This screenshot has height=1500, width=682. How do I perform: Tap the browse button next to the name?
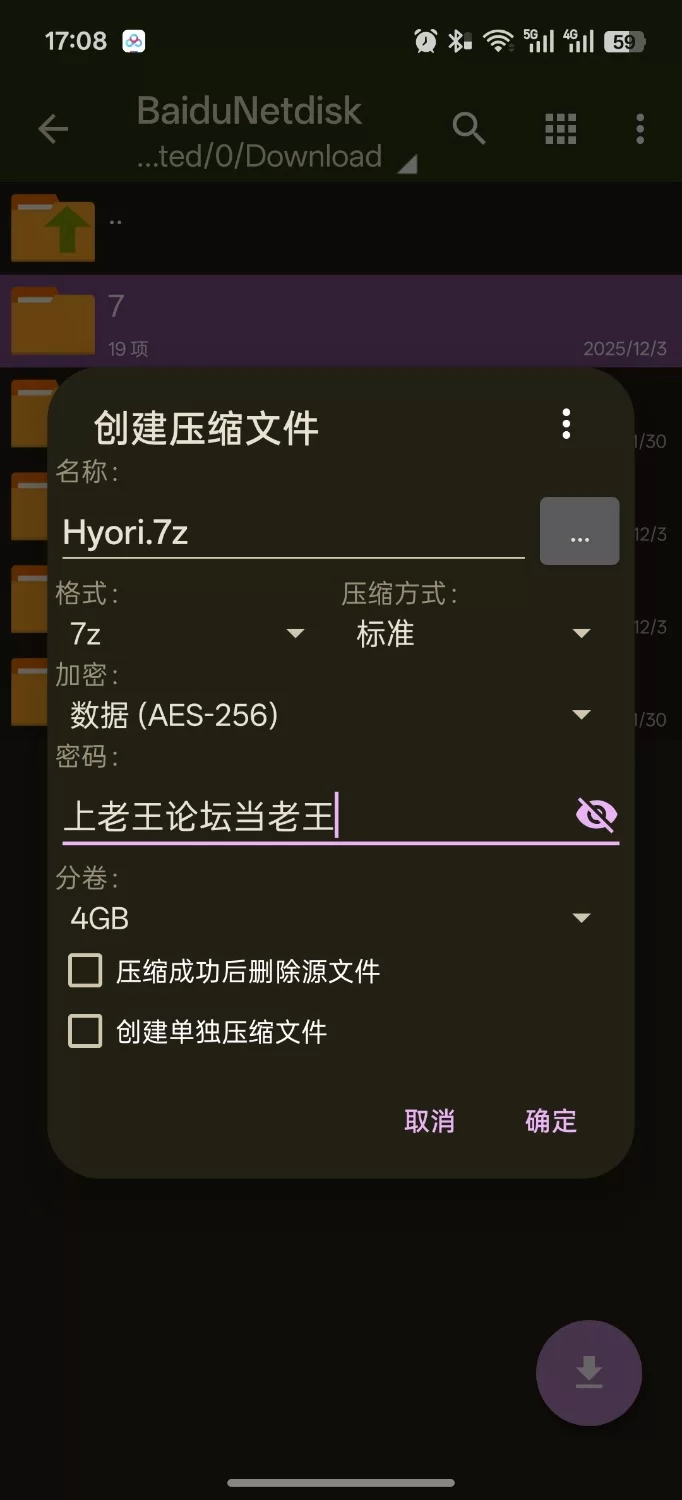pyautogui.click(x=579, y=532)
